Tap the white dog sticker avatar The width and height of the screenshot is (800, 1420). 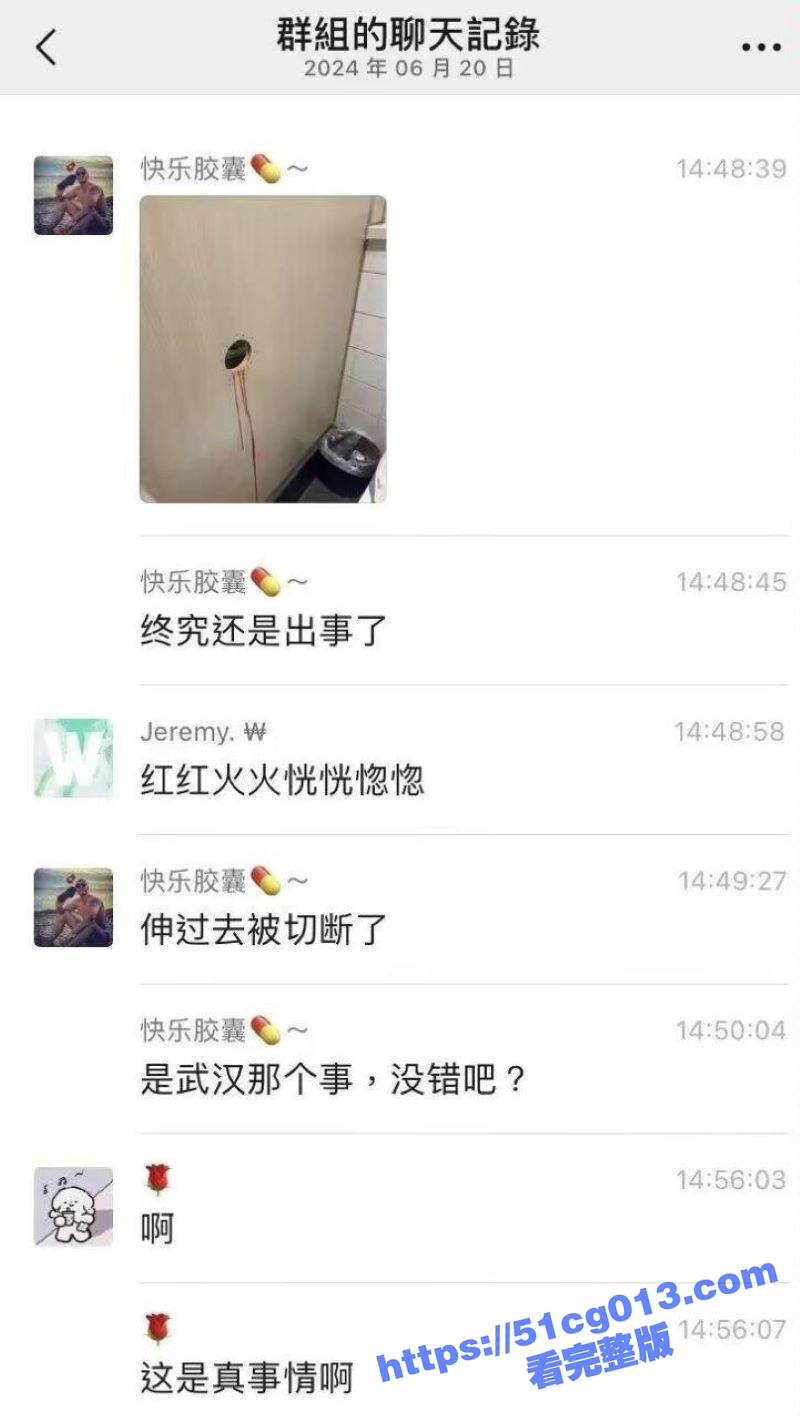(x=72, y=1206)
